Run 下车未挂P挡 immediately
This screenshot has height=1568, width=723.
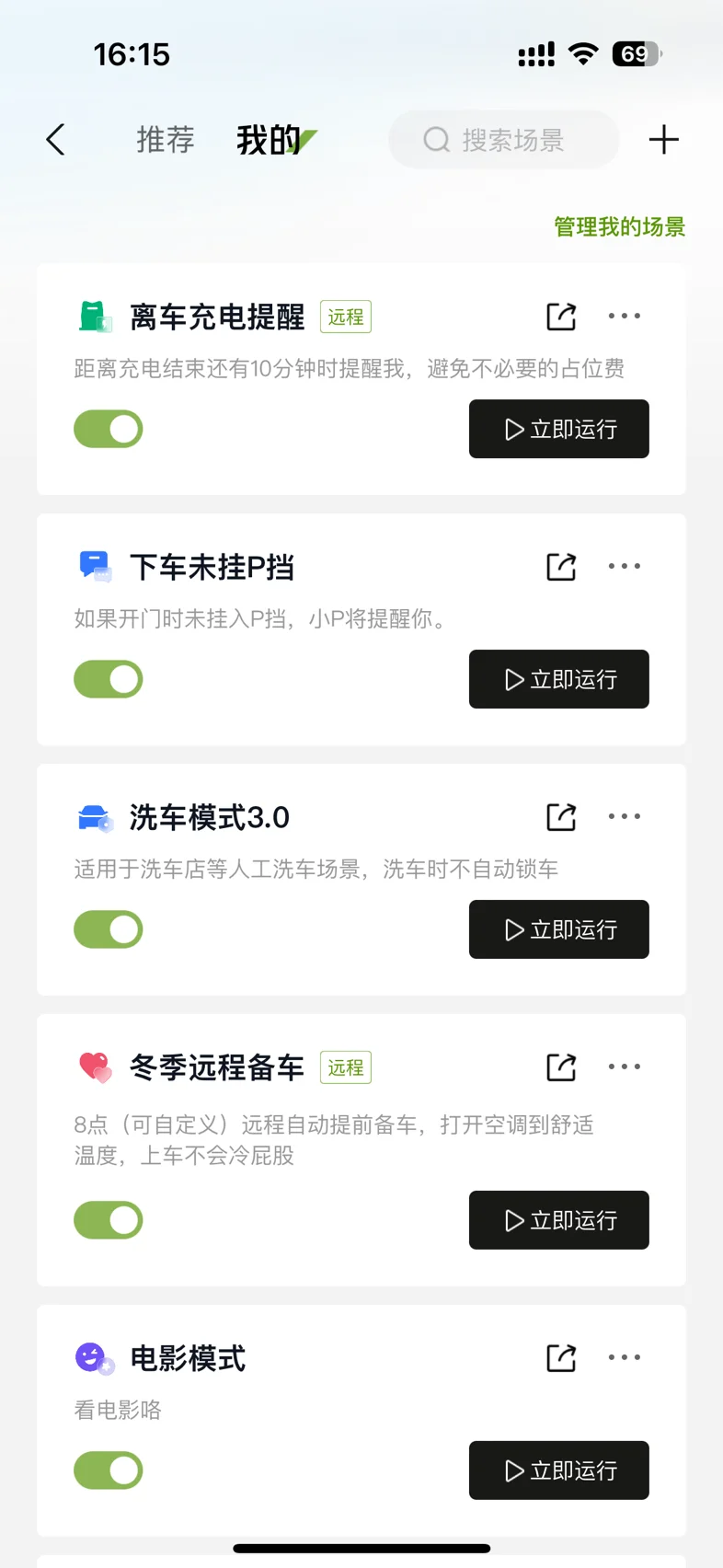click(x=559, y=679)
